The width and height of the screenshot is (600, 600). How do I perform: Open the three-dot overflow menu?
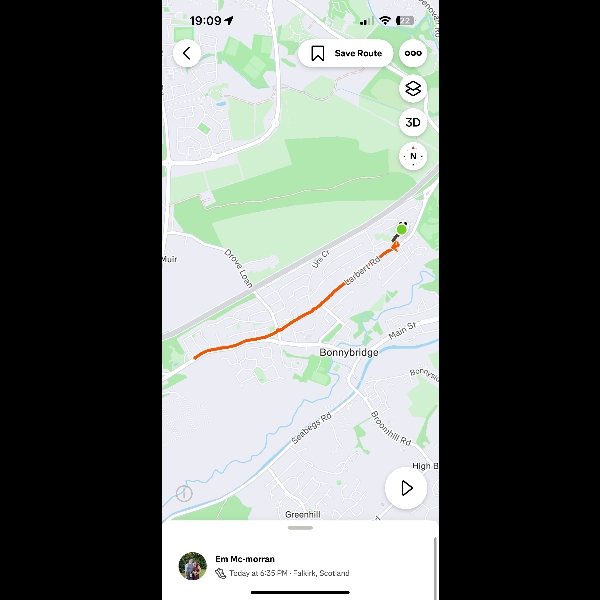pos(413,53)
